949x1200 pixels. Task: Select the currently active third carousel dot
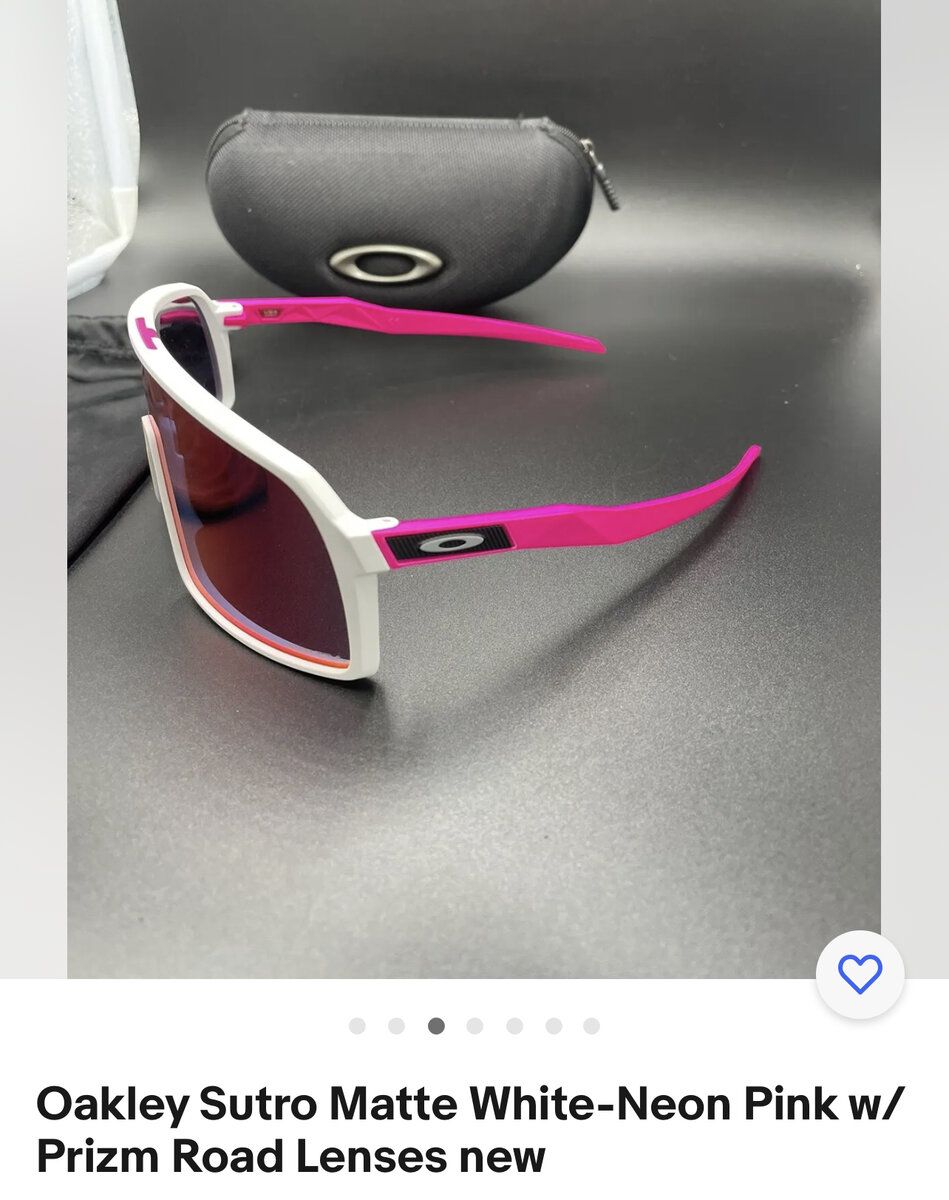[x=434, y=1024]
